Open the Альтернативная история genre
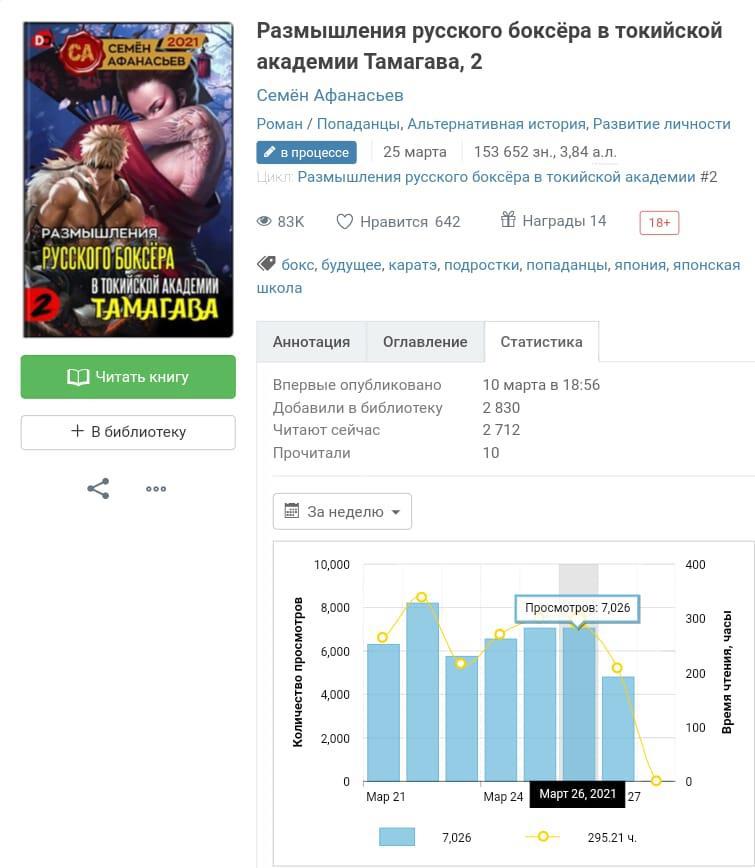Screen dimensions: 755x868 click(496, 124)
